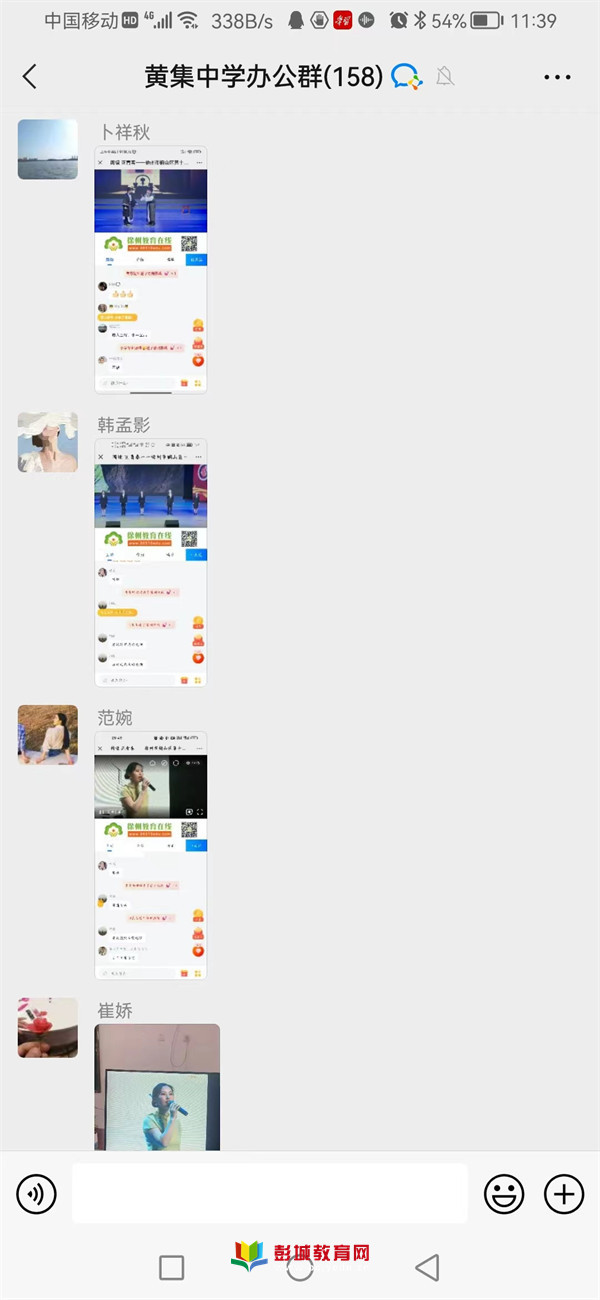Tap the system back navigation button
600x1300 pixels.
coord(427,1268)
